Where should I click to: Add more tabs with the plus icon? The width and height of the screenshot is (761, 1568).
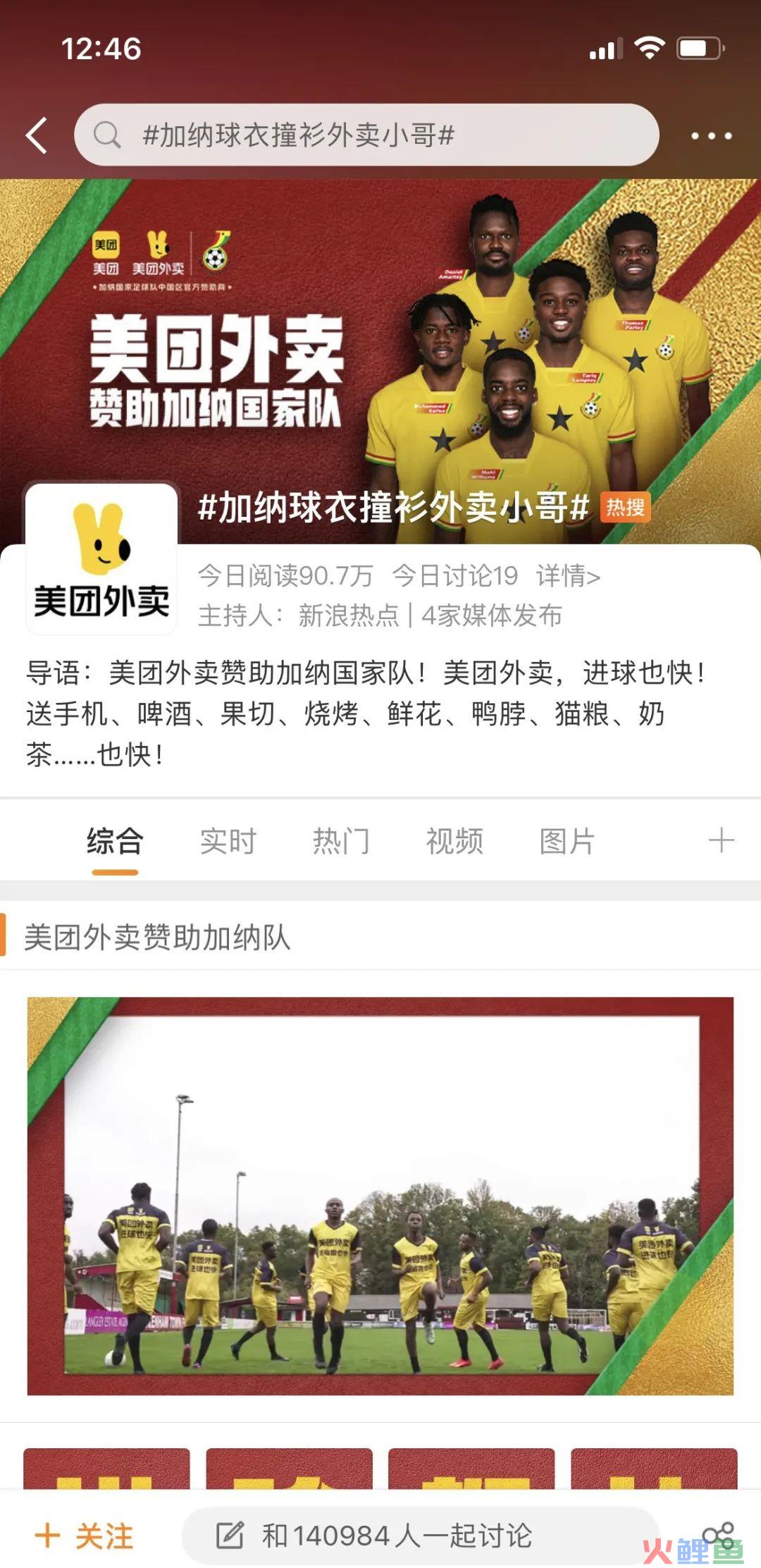[721, 840]
